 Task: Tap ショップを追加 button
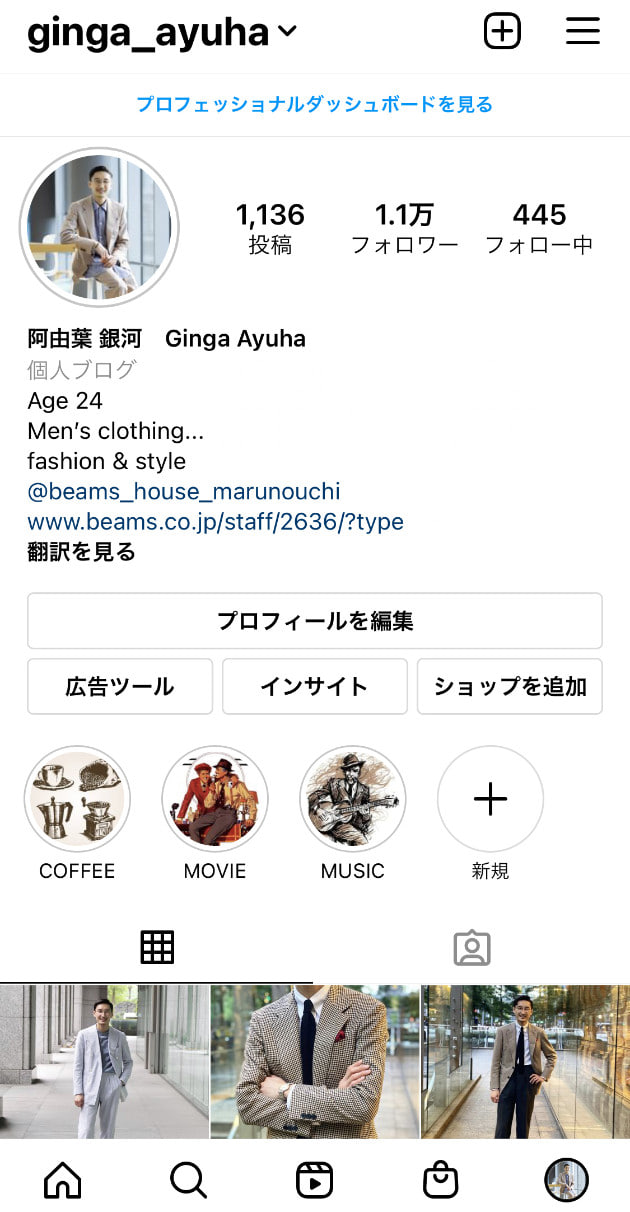(x=510, y=686)
